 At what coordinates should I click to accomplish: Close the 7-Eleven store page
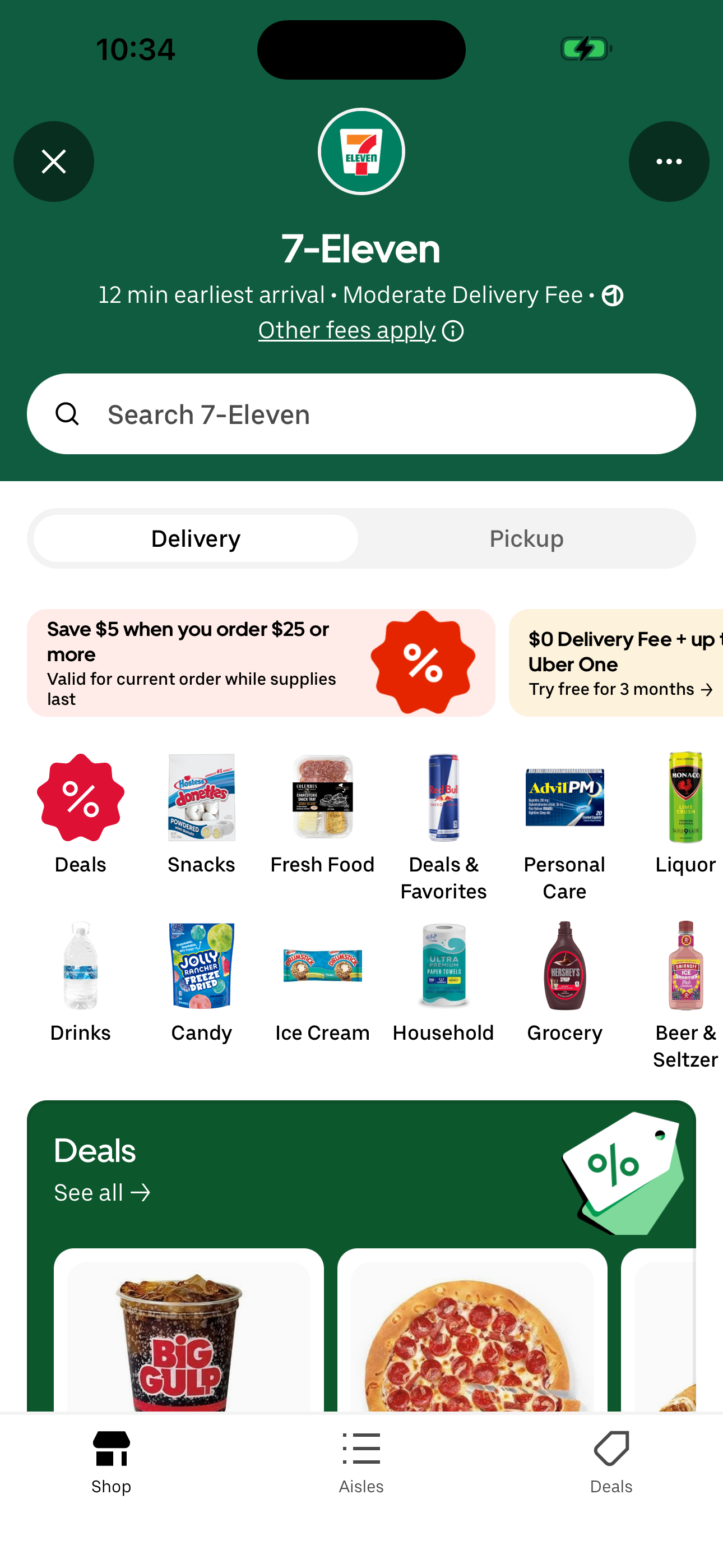[54, 162]
